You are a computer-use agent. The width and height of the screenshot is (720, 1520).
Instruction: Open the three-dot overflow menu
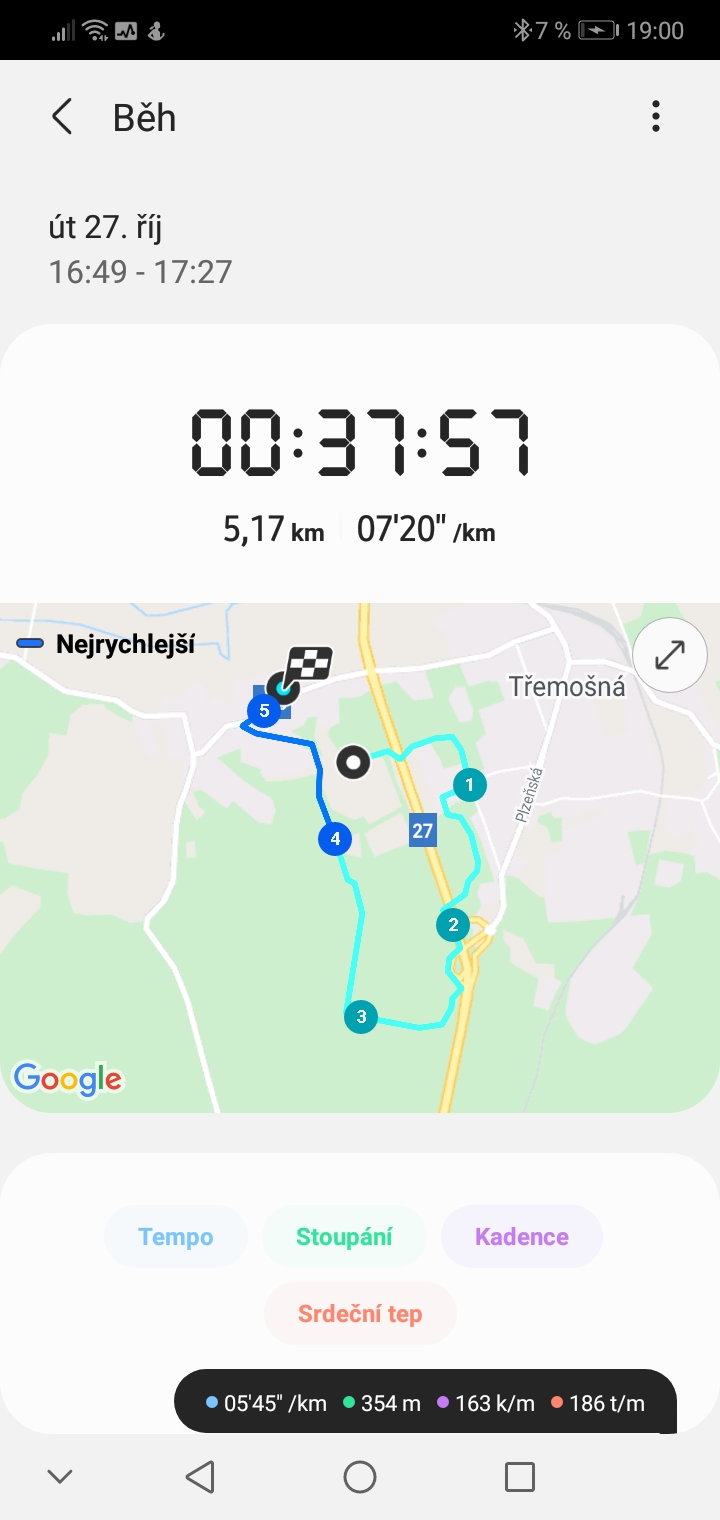[x=656, y=117]
